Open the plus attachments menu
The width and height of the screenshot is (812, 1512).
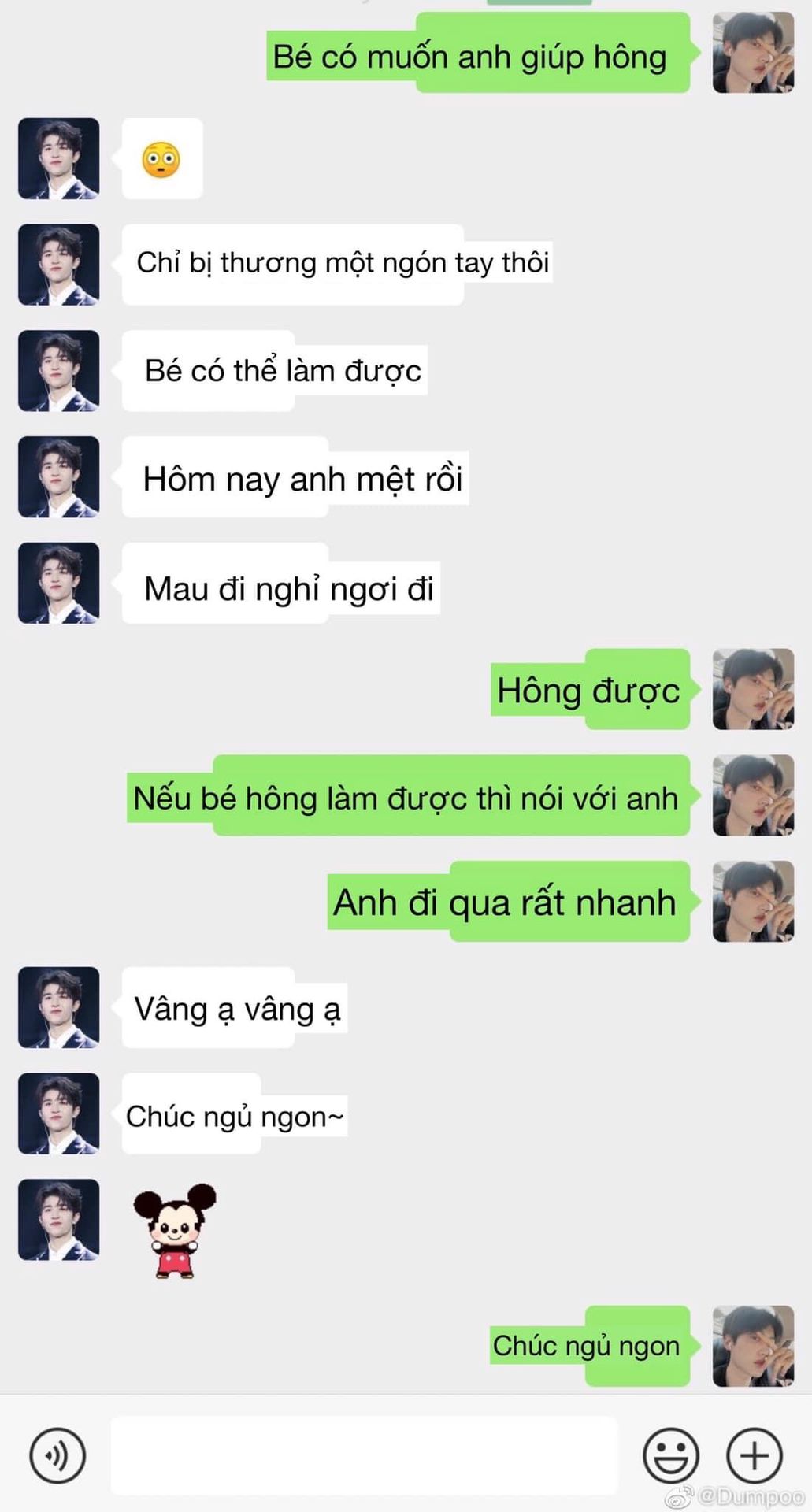pyautogui.click(x=754, y=1455)
